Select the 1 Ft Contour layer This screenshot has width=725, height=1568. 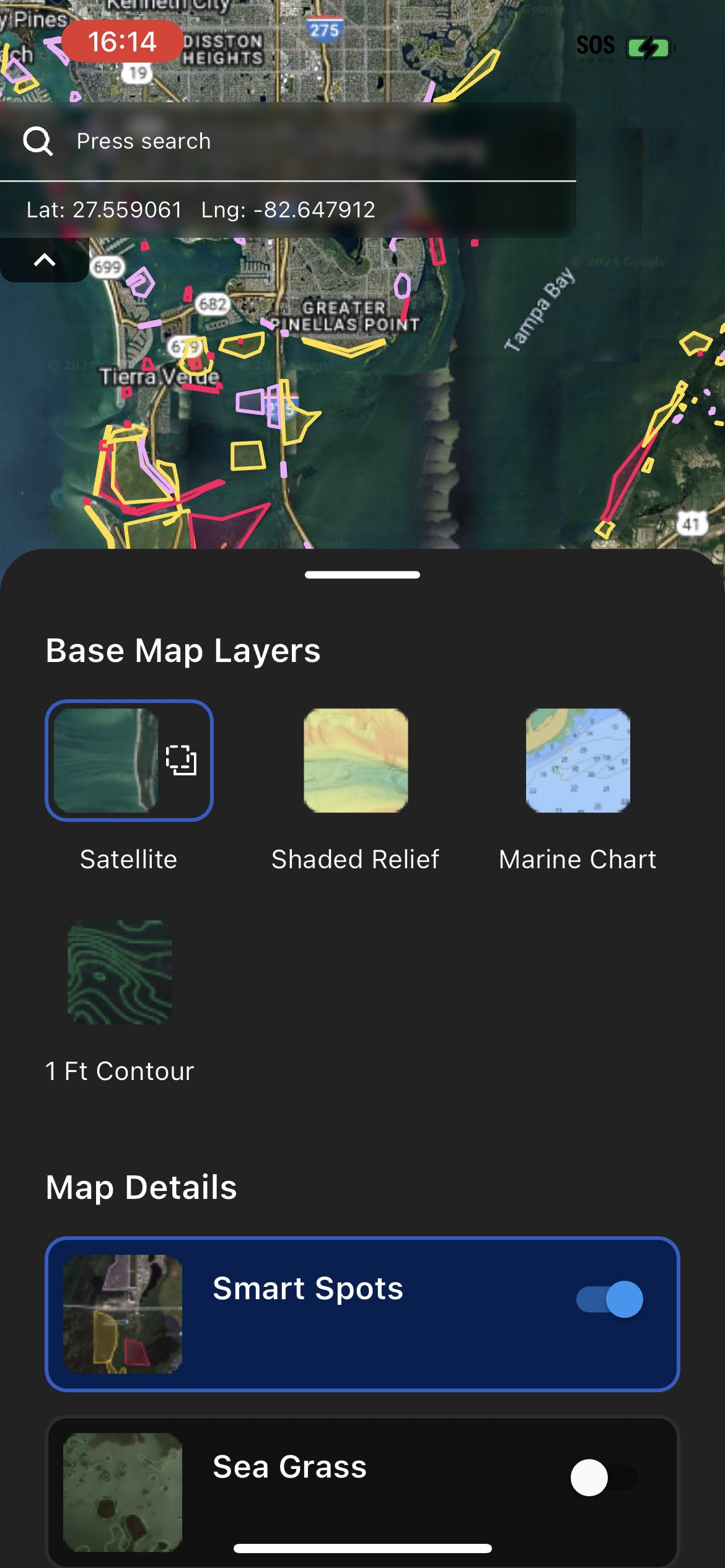coord(120,972)
